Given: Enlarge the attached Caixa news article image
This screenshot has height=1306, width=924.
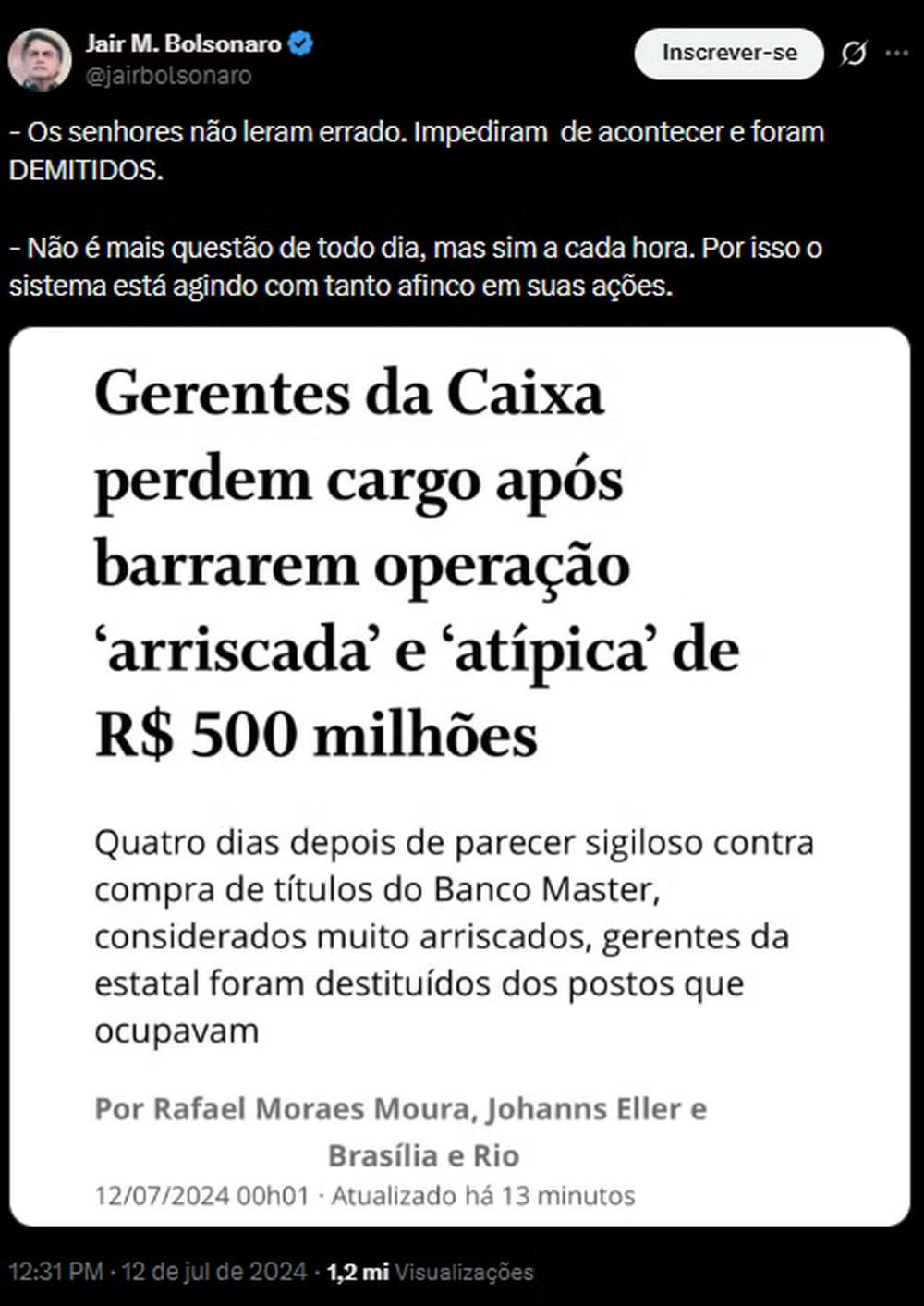Looking at the screenshot, I should coord(459,776).
